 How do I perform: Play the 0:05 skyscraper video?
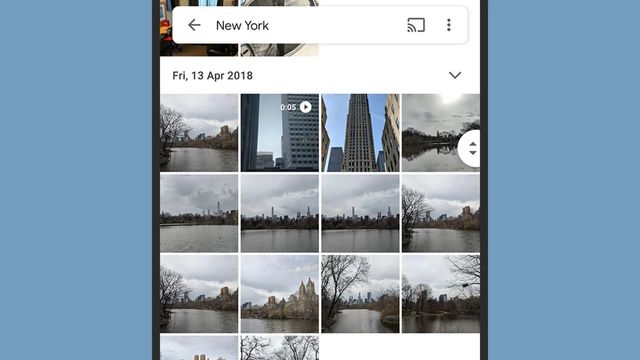point(280,133)
